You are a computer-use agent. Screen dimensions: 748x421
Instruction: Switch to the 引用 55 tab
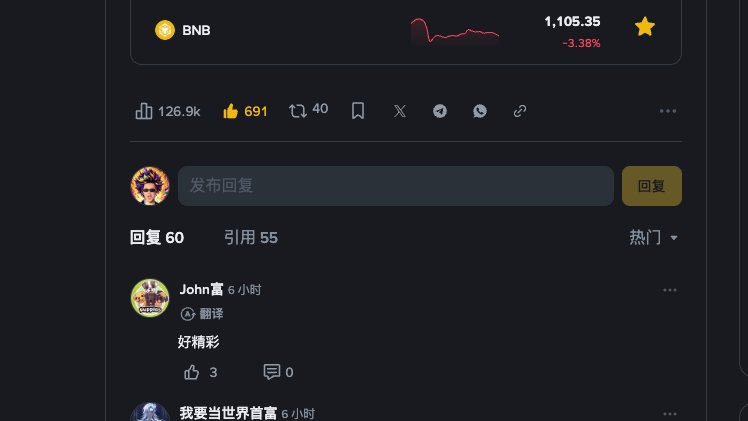[x=251, y=237]
